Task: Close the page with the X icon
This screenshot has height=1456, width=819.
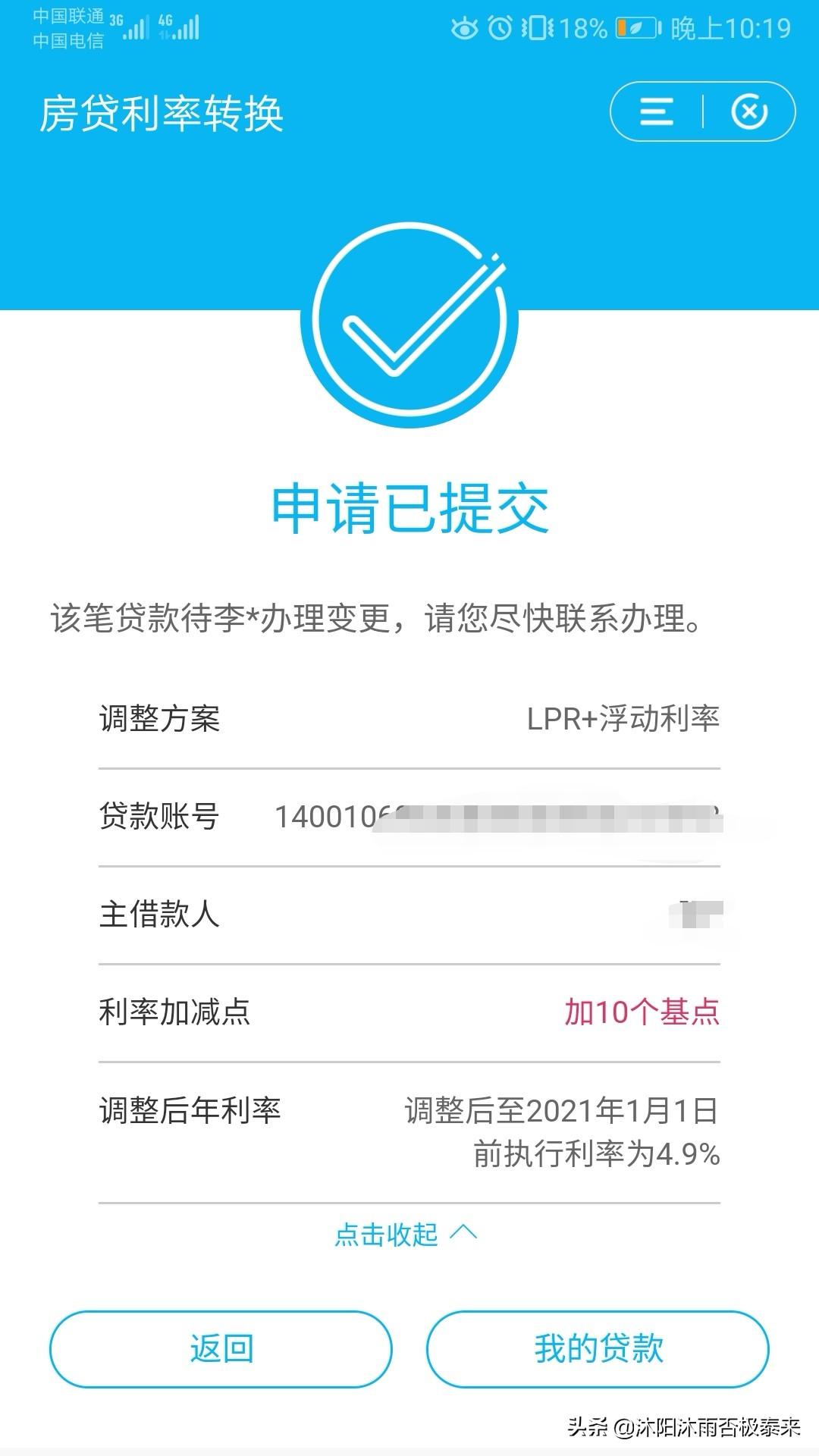Action: click(x=749, y=111)
